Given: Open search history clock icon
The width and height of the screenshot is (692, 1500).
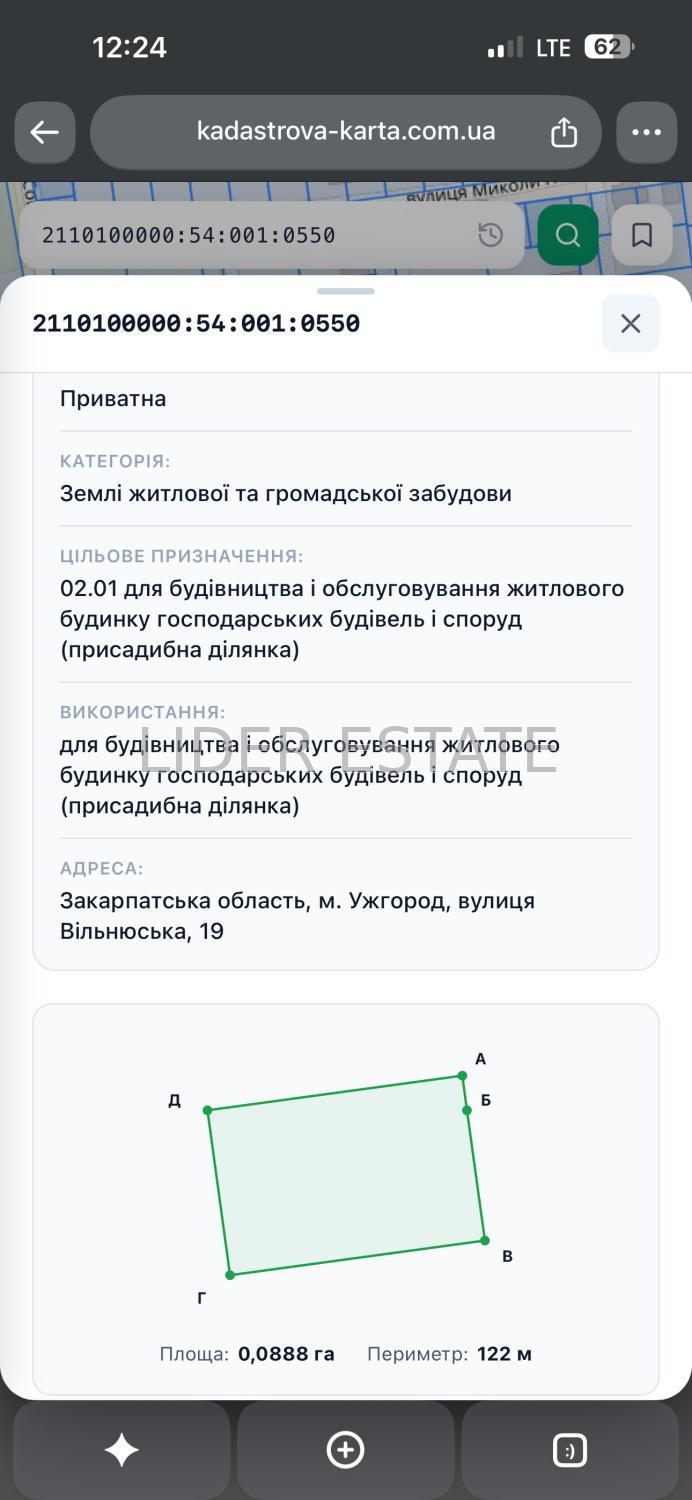Looking at the screenshot, I should coord(490,235).
